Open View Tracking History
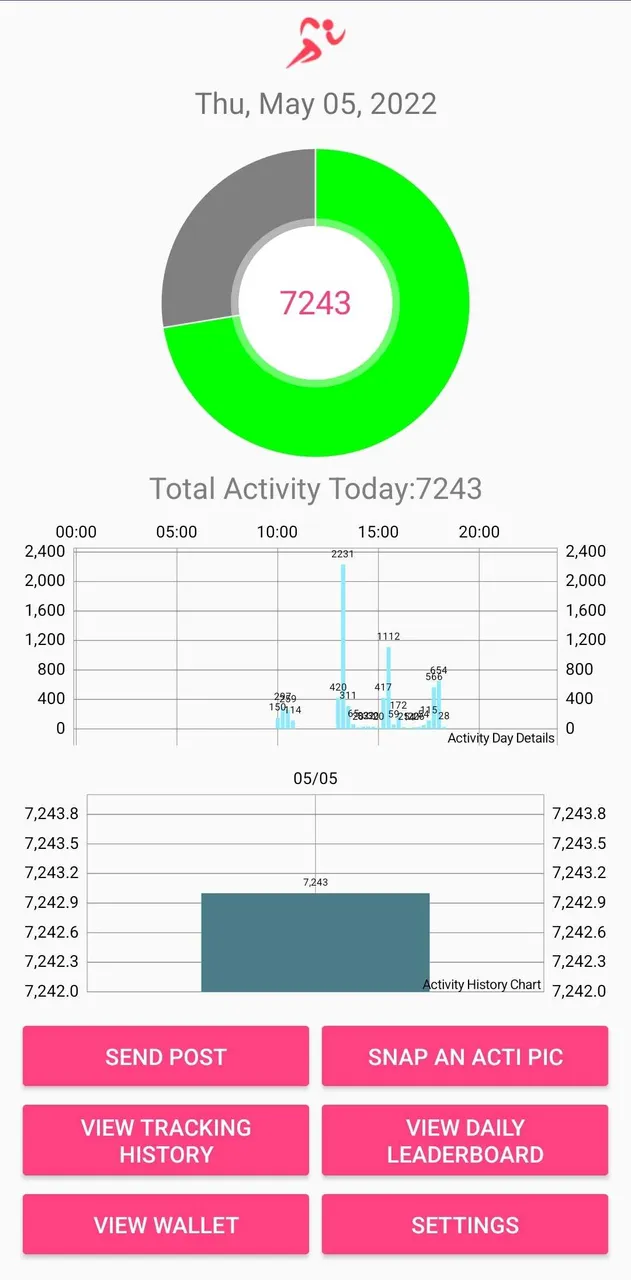 (x=166, y=1140)
